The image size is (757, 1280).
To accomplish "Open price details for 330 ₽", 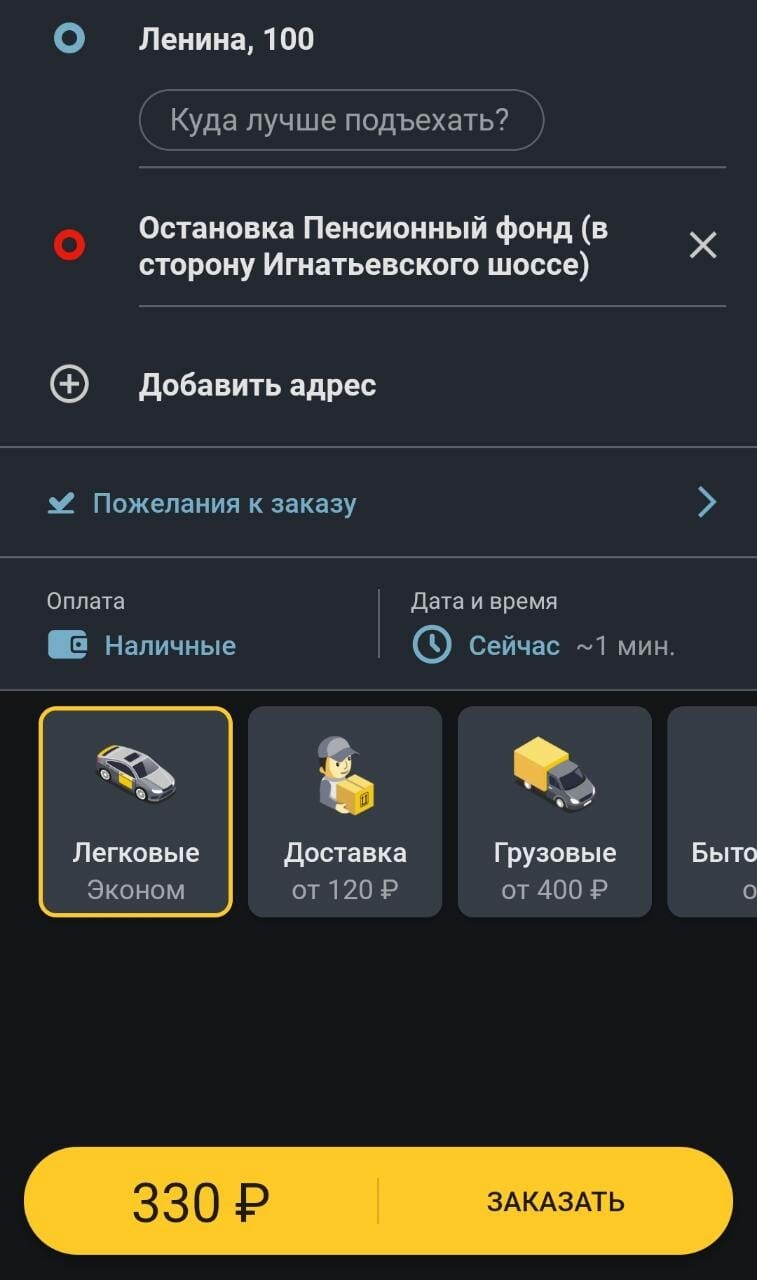I will pyautogui.click(x=201, y=1202).
